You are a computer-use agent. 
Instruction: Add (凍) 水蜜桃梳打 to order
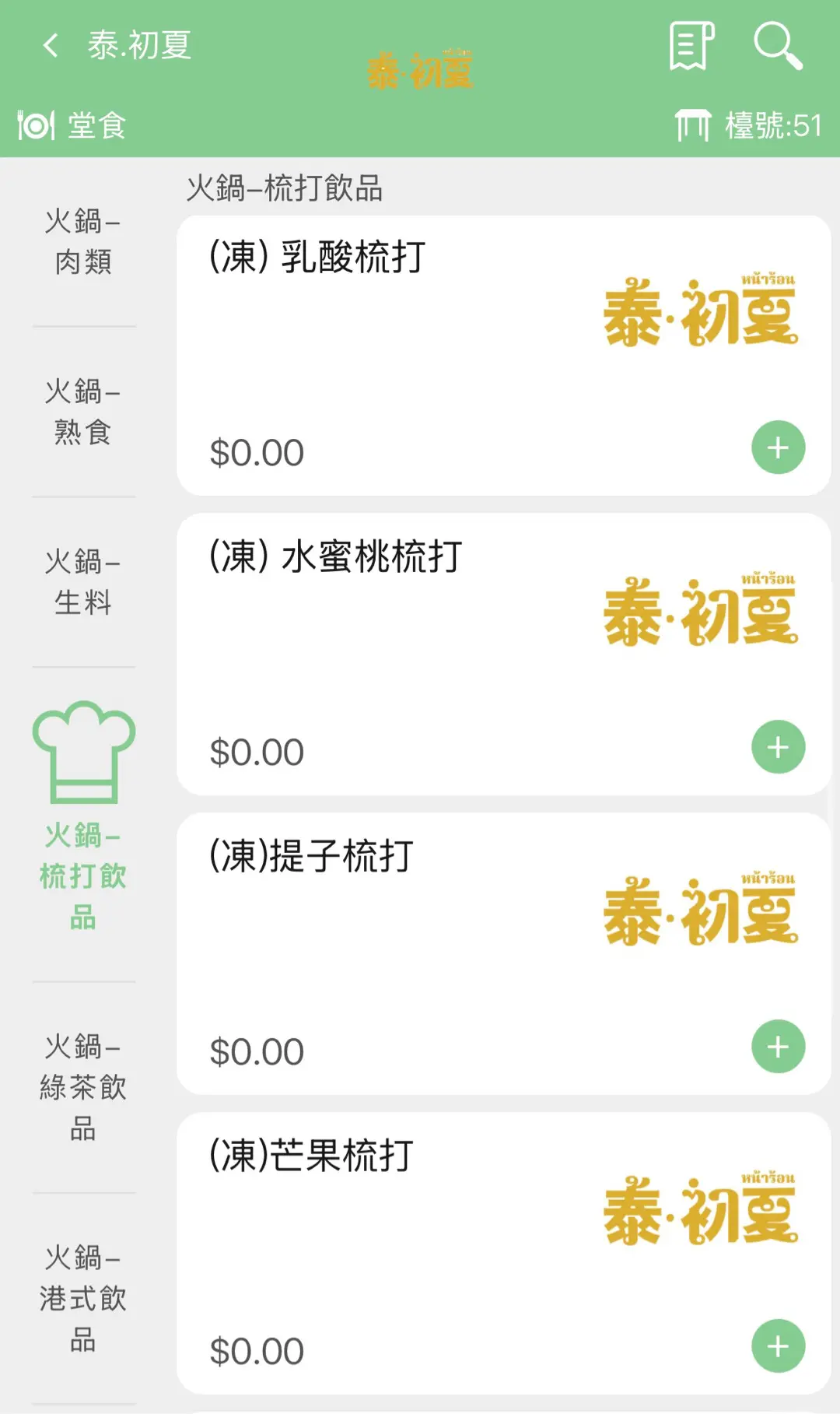(778, 747)
